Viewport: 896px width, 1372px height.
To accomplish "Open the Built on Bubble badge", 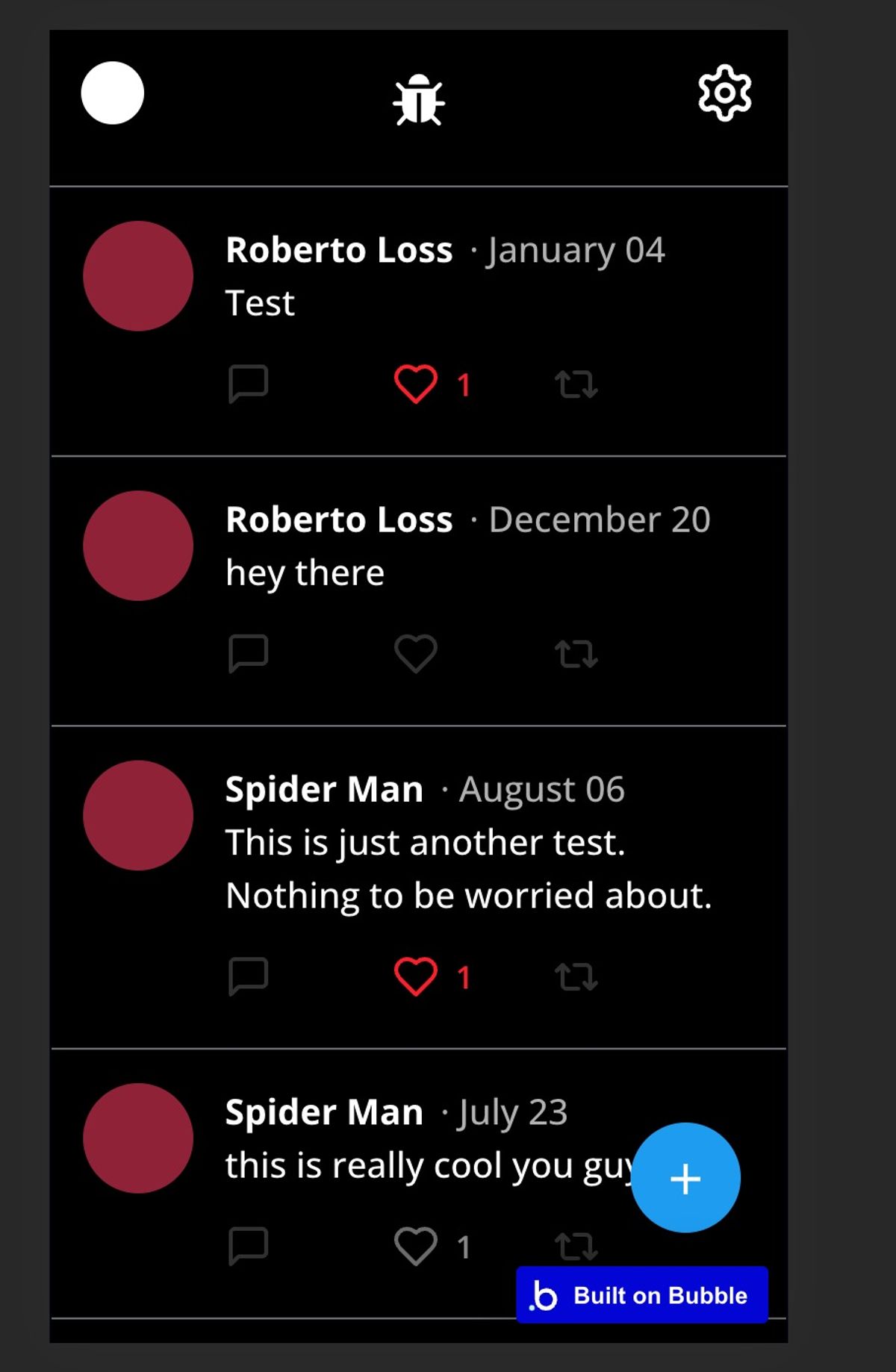I will [x=642, y=1295].
